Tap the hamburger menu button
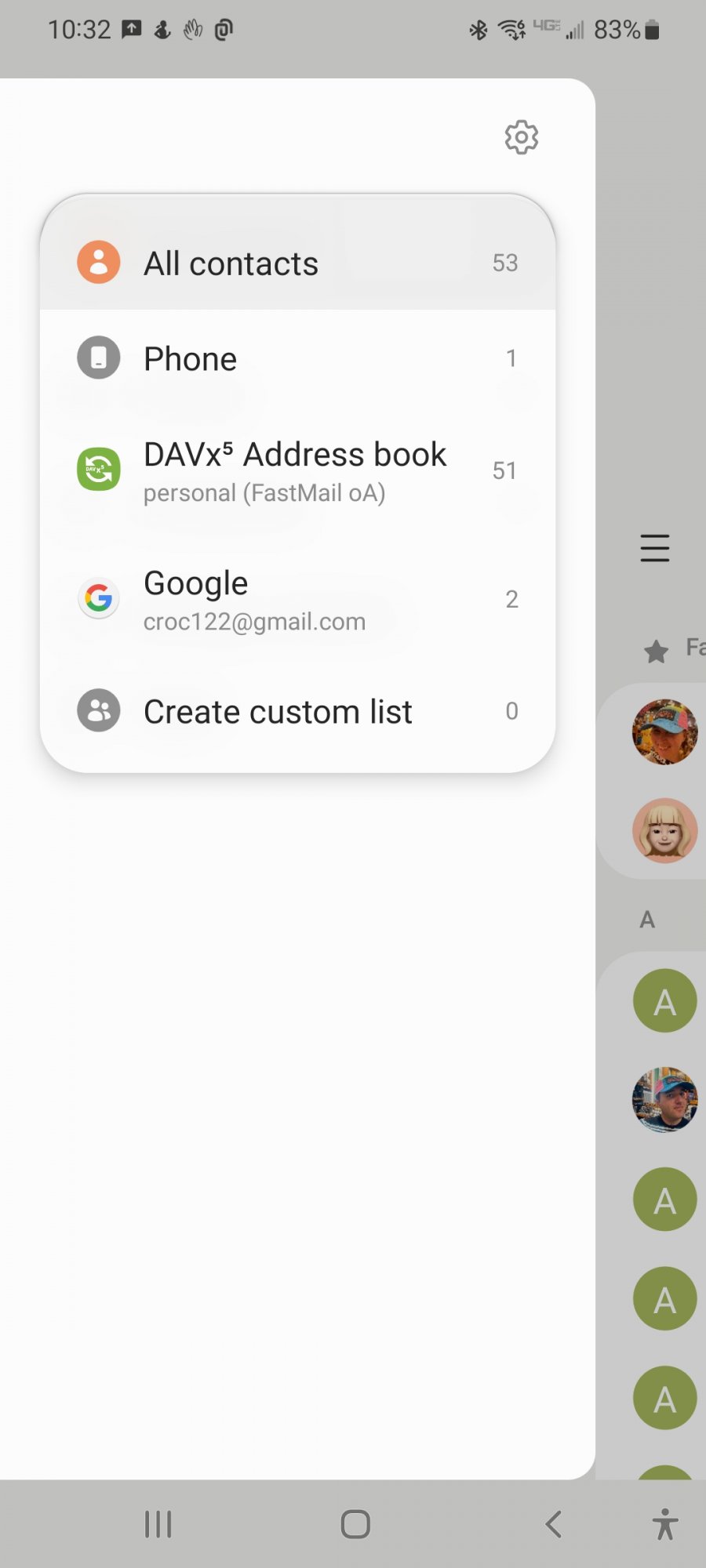This screenshot has width=706, height=1568. pos(654,548)
